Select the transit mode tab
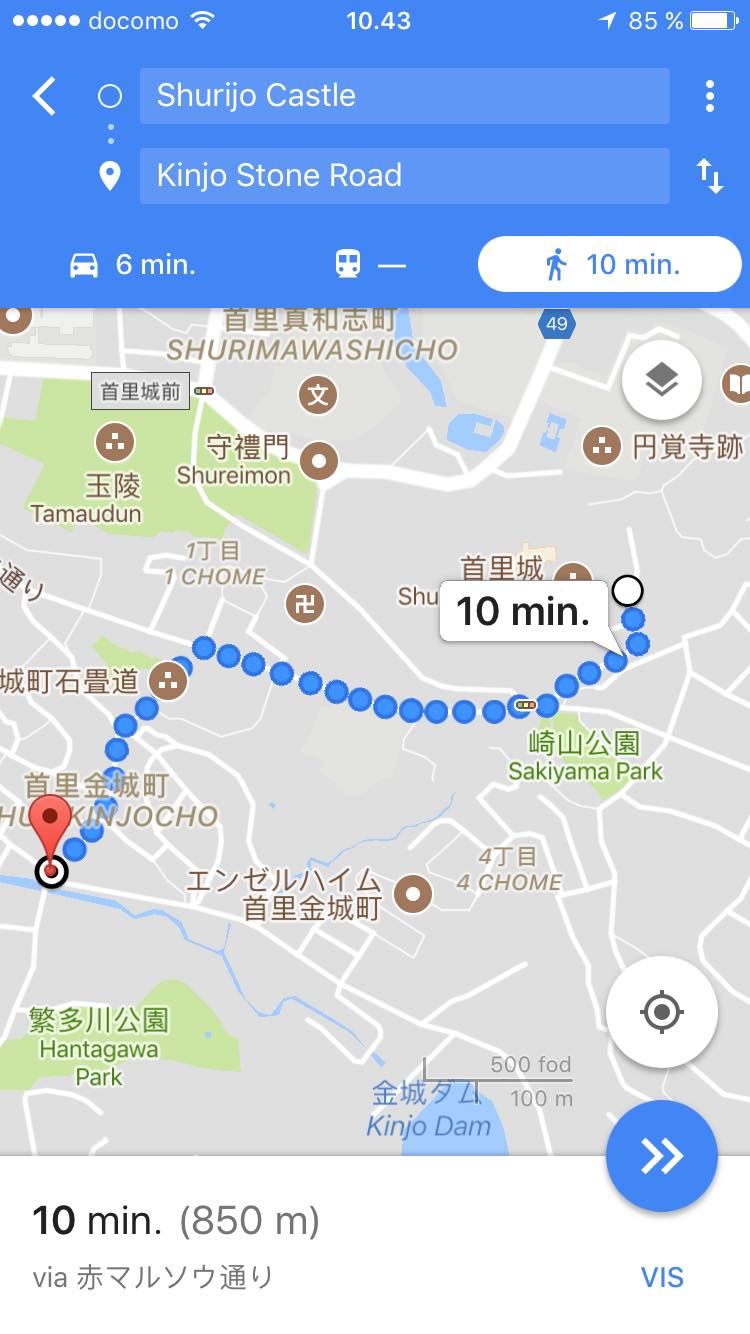 370,264
